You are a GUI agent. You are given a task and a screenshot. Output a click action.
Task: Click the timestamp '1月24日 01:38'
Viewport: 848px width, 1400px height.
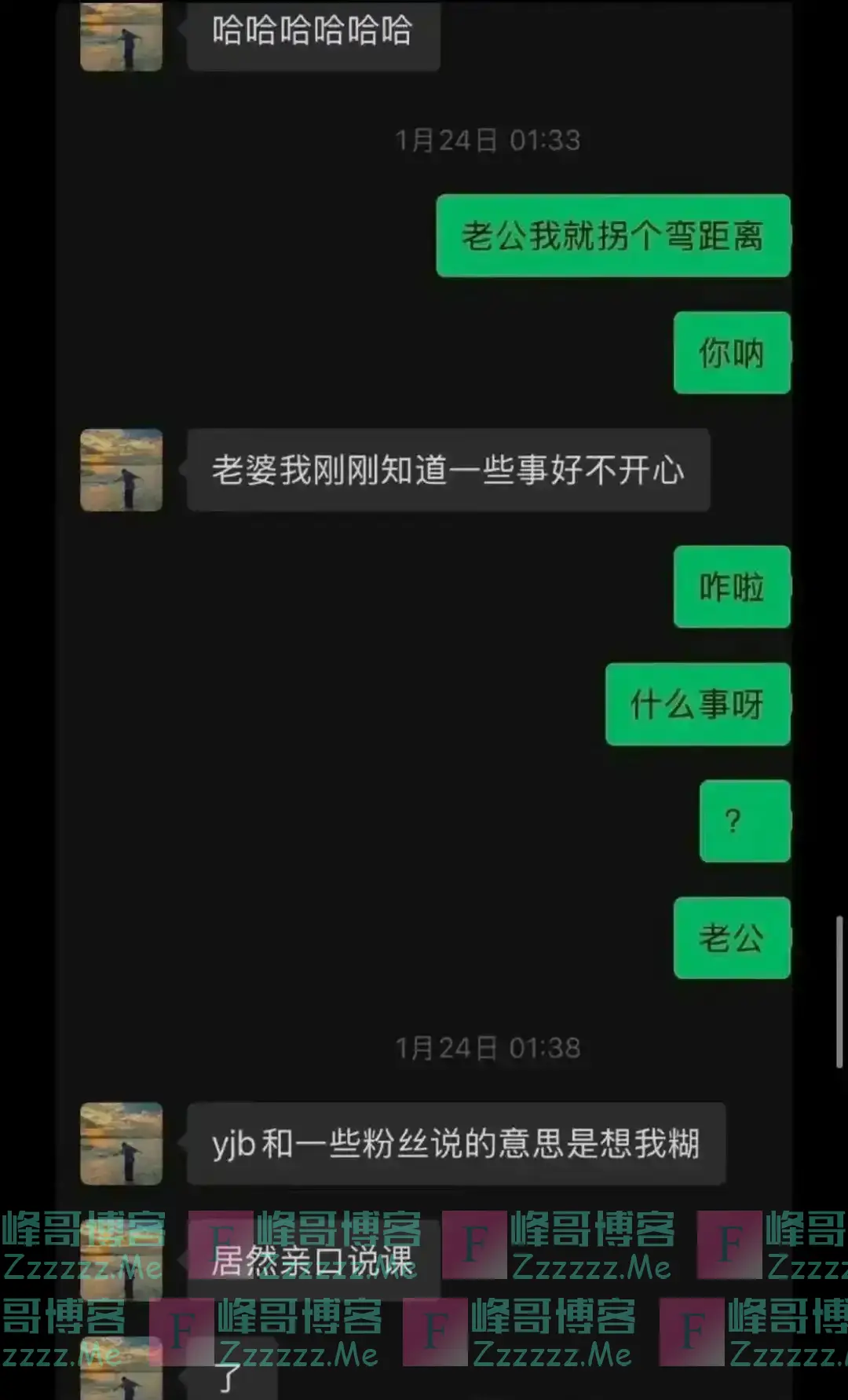(487, 1045)
